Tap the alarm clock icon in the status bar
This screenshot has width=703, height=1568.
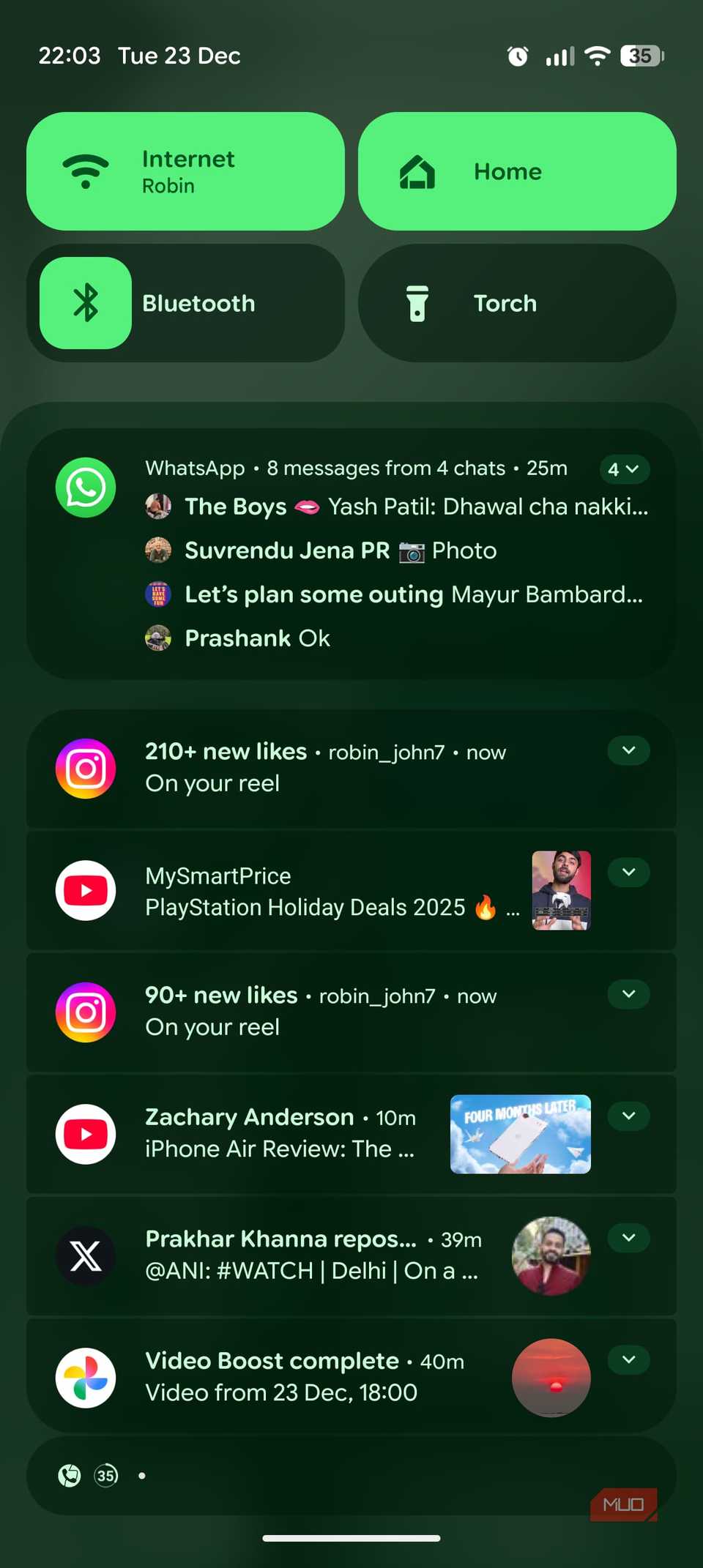tap(518, 56)
